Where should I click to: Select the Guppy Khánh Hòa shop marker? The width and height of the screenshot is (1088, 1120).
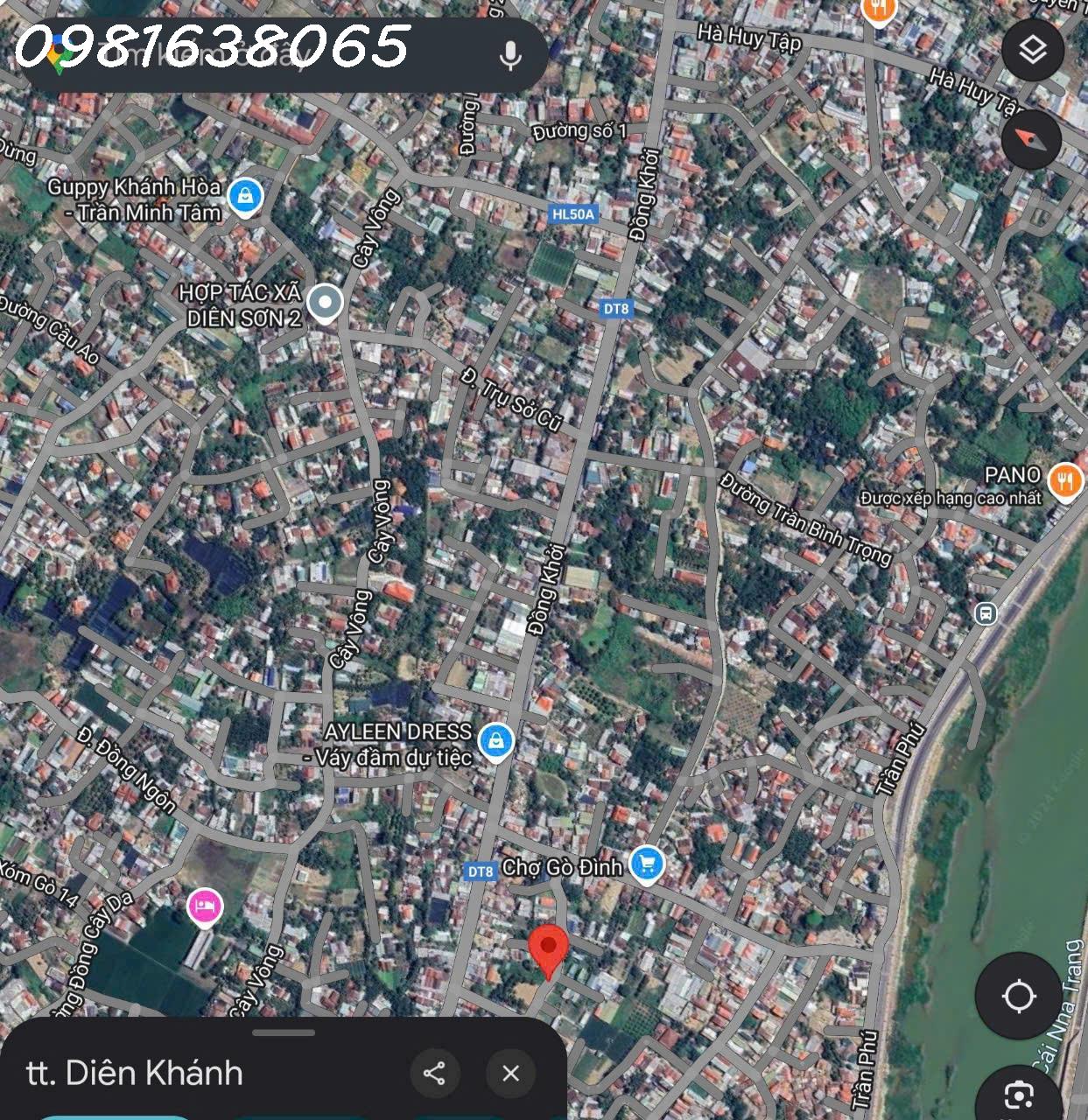coord(246,197)
